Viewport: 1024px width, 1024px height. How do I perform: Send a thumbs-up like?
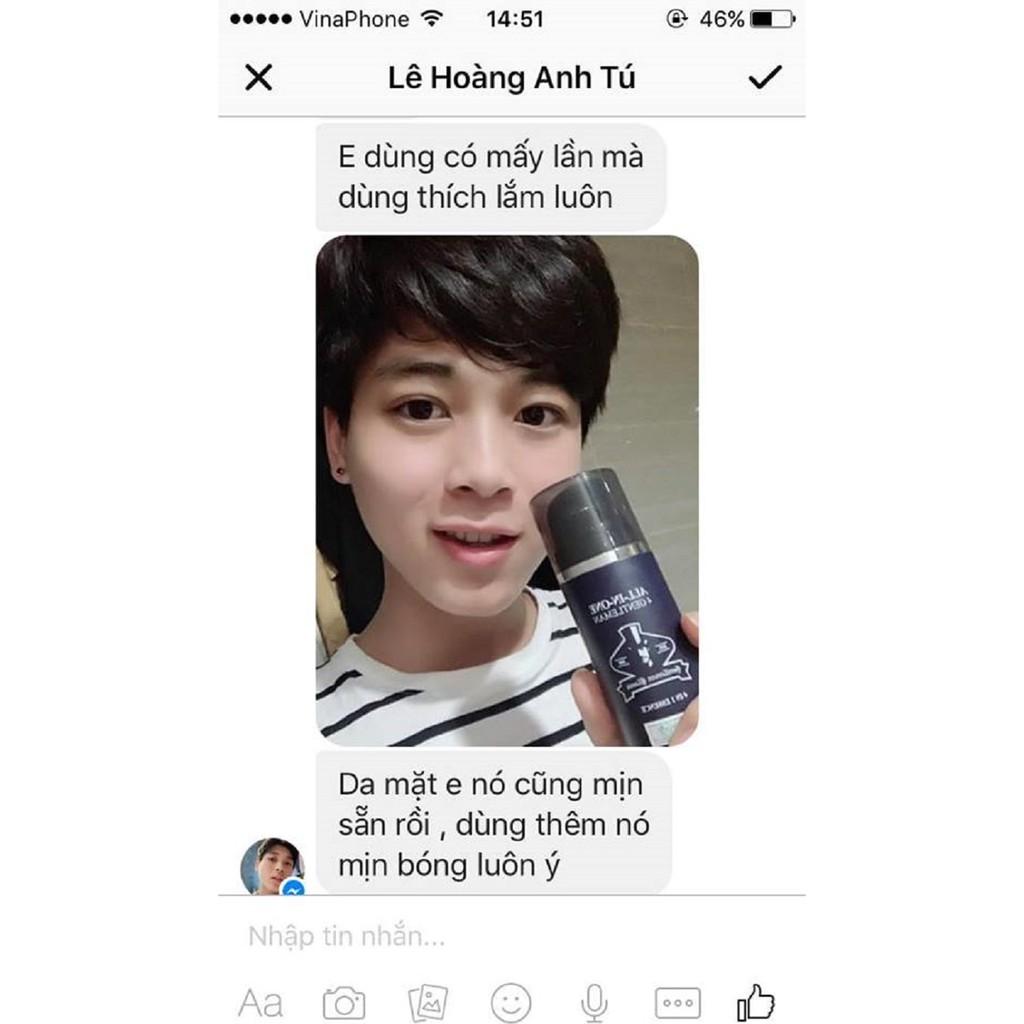pos(756,1002)
